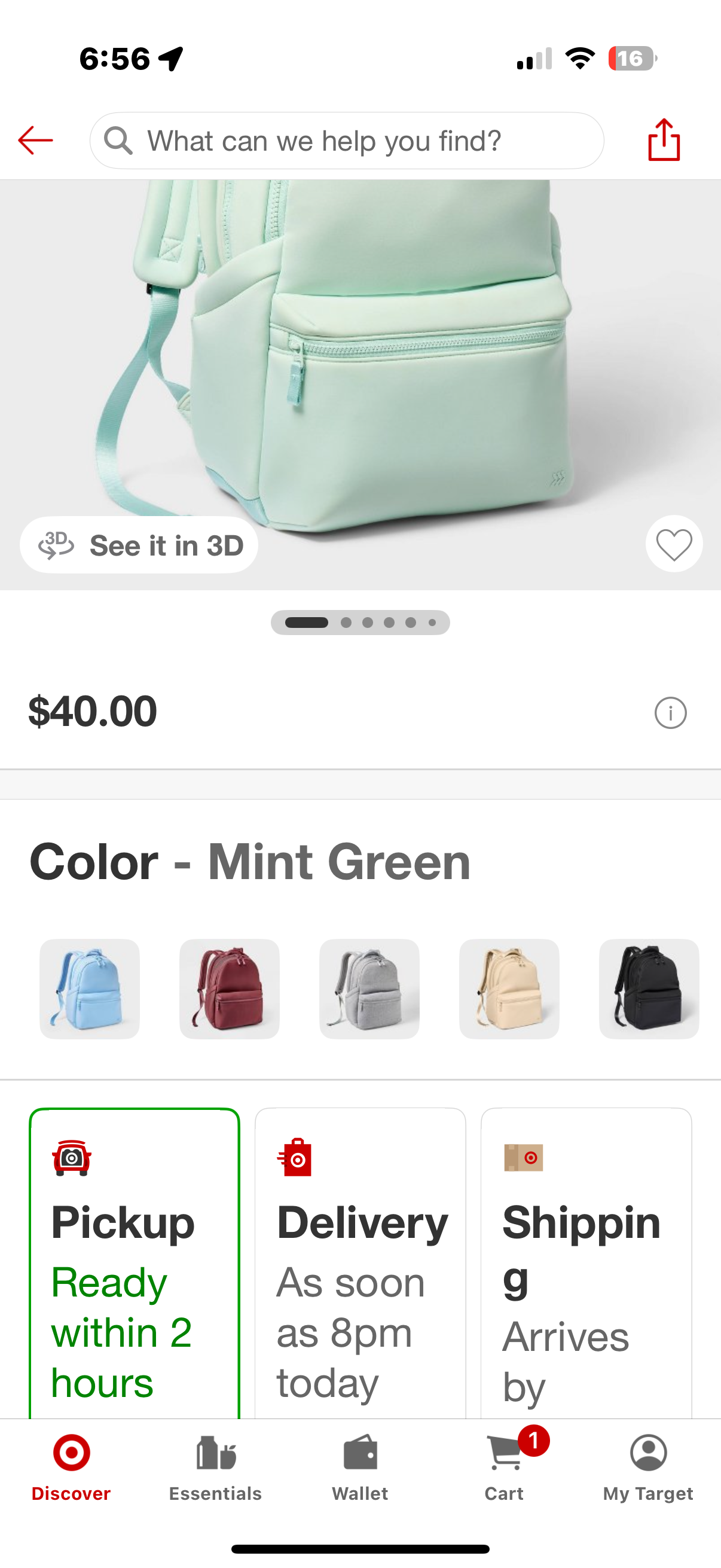Select the Shipping fulfillment option
Image resolution: width=721 pixels, height=1568 pixels.
tap(586, 1266)
